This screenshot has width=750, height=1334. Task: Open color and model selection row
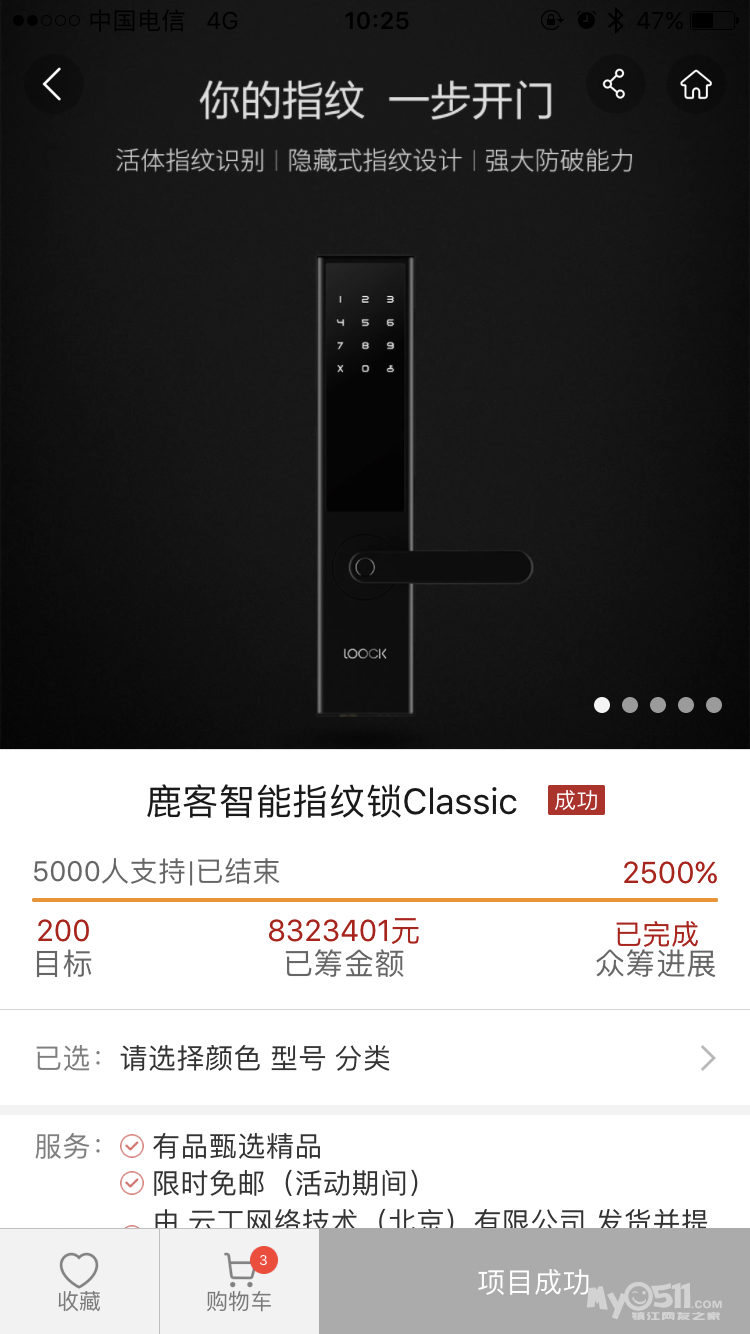point(375,1058)
